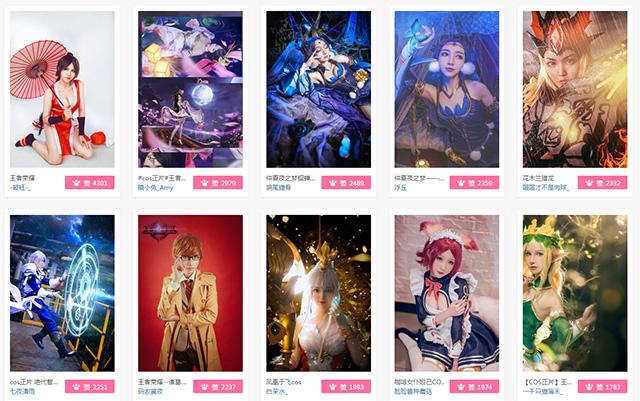
Task: Tap the 赞 1974 like button
Action: pyautogui.click(x=475, y=387)
